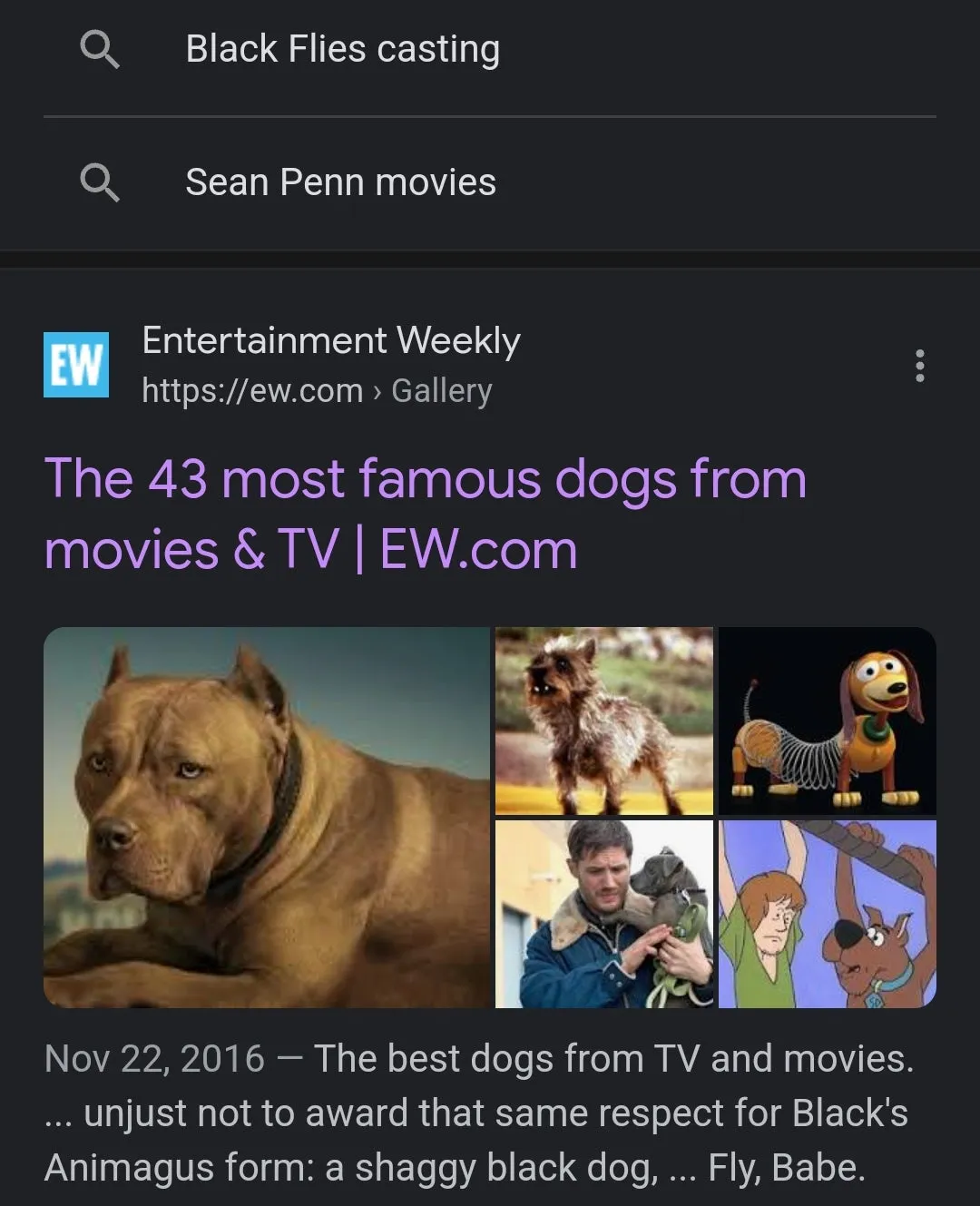Open The 43 most famous dogs article
This screenshot has height=1206, width=980.
425,514
